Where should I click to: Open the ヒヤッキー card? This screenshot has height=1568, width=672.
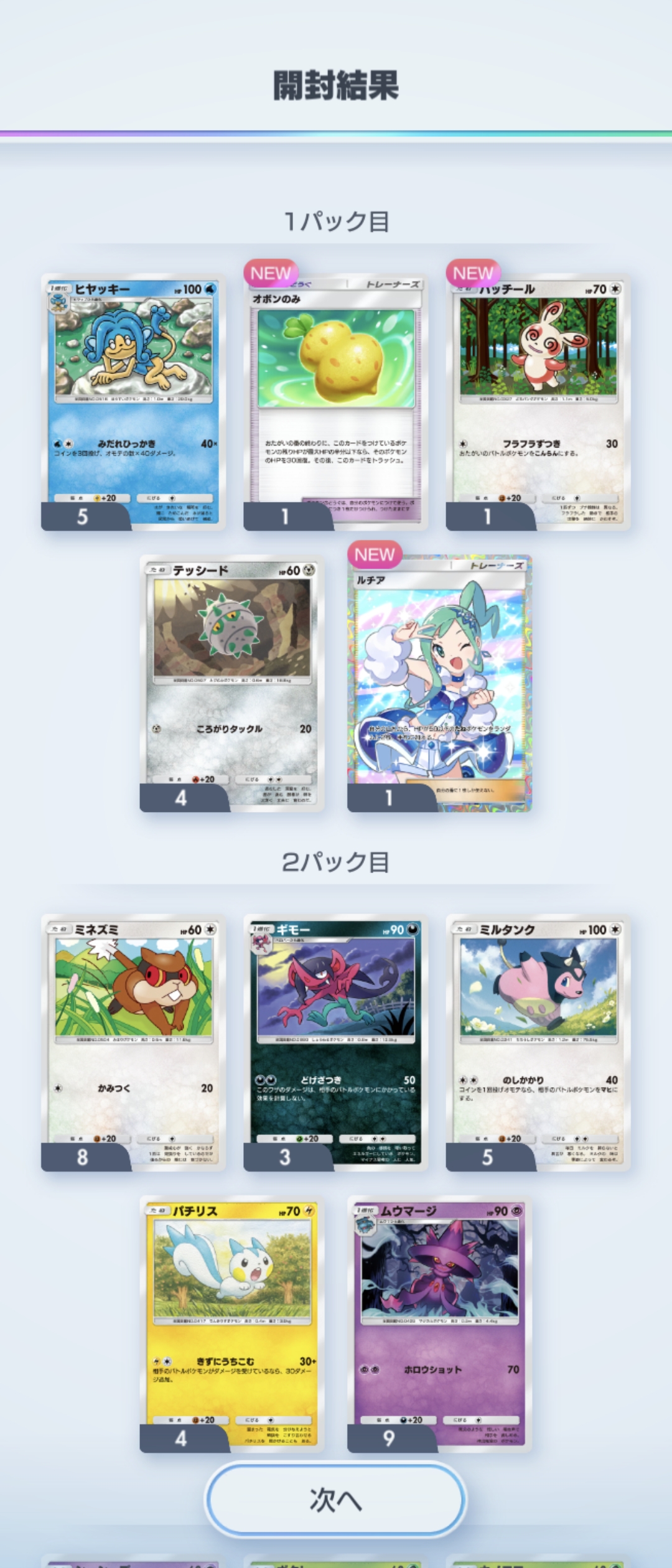pyautogui.click(x=133, y=402)
